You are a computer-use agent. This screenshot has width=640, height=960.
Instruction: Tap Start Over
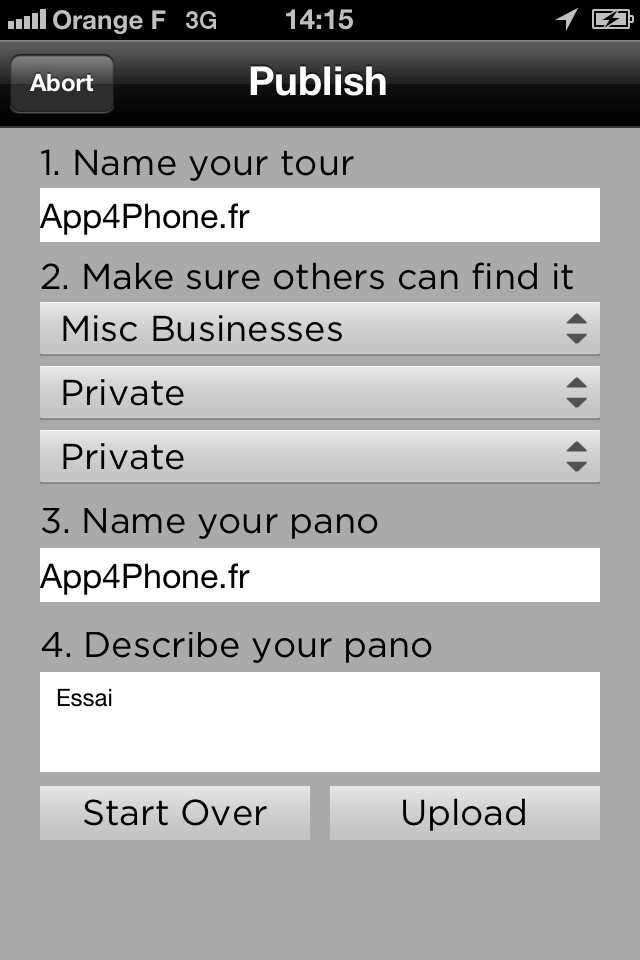[x=175, y=813]
